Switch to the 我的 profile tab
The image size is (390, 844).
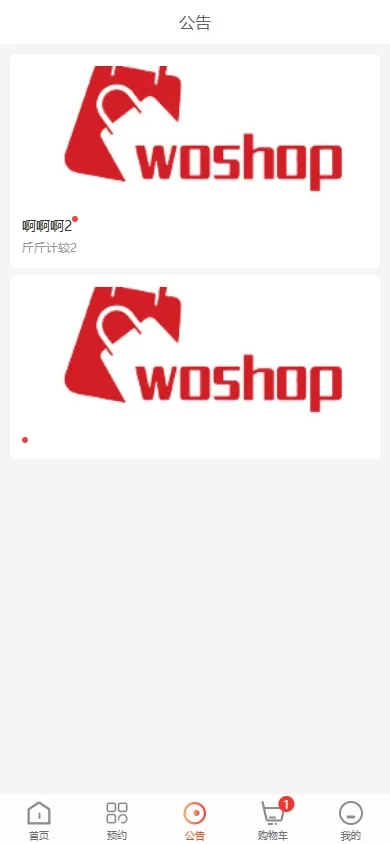[x=351, y=821]
